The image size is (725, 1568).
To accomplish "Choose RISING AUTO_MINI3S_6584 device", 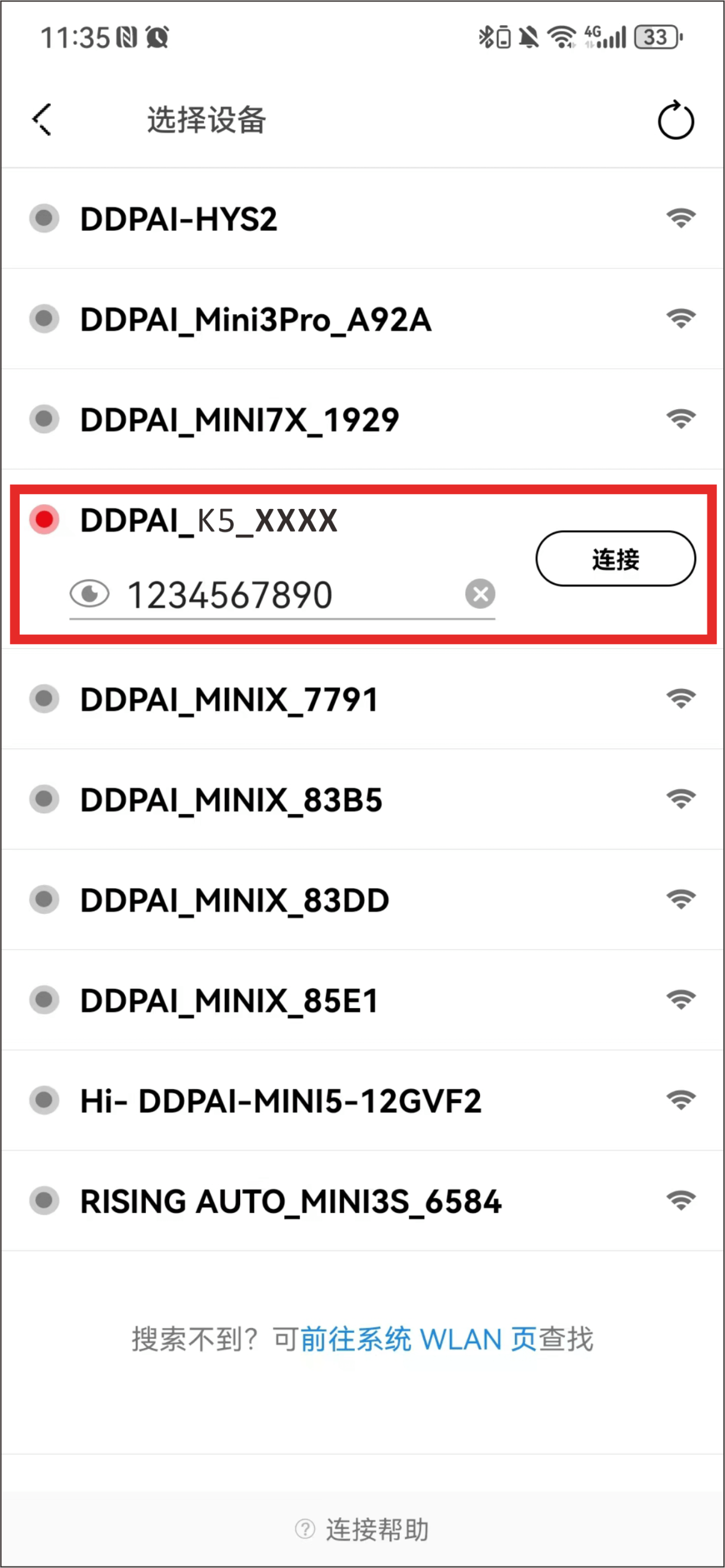I will [290, 1201].
